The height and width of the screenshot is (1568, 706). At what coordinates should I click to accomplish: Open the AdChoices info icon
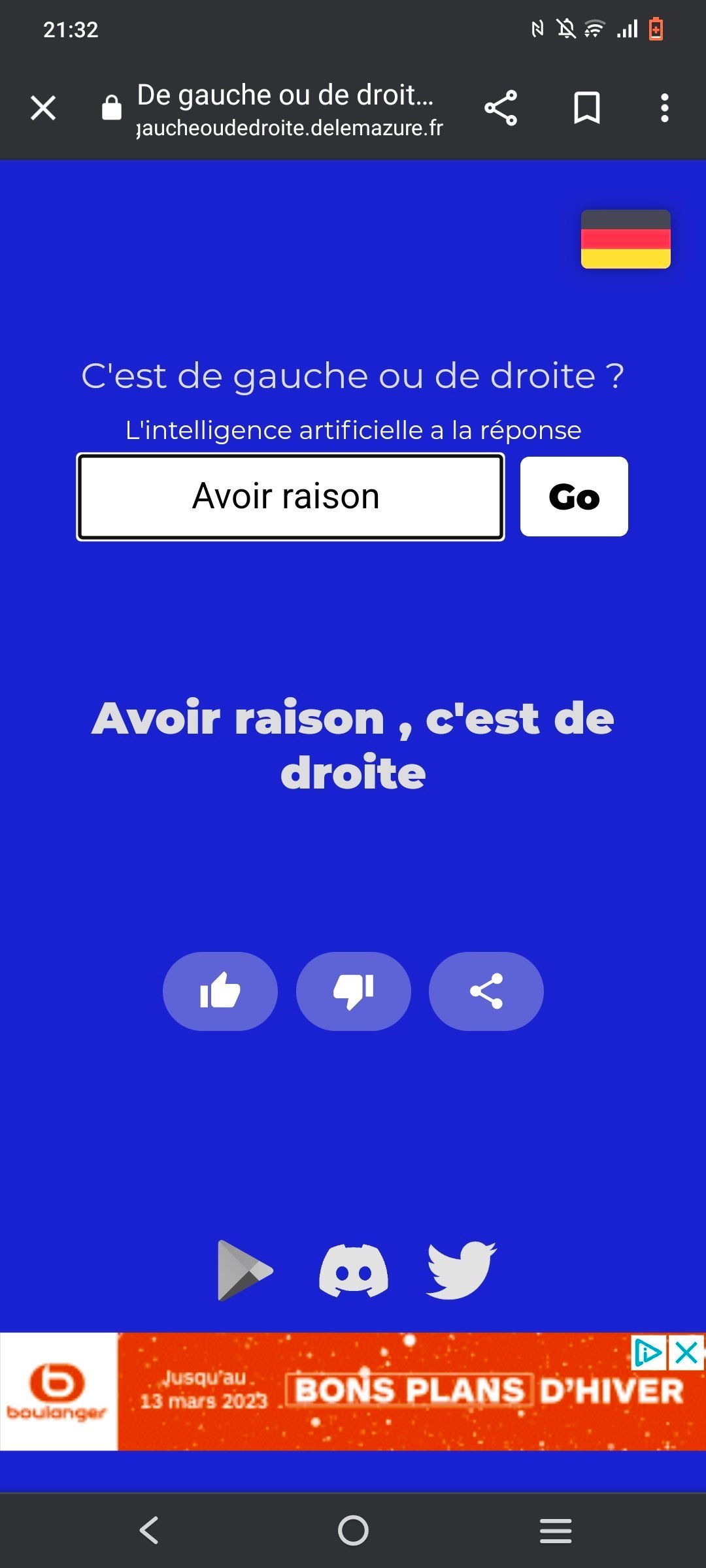pos(648,1352)
